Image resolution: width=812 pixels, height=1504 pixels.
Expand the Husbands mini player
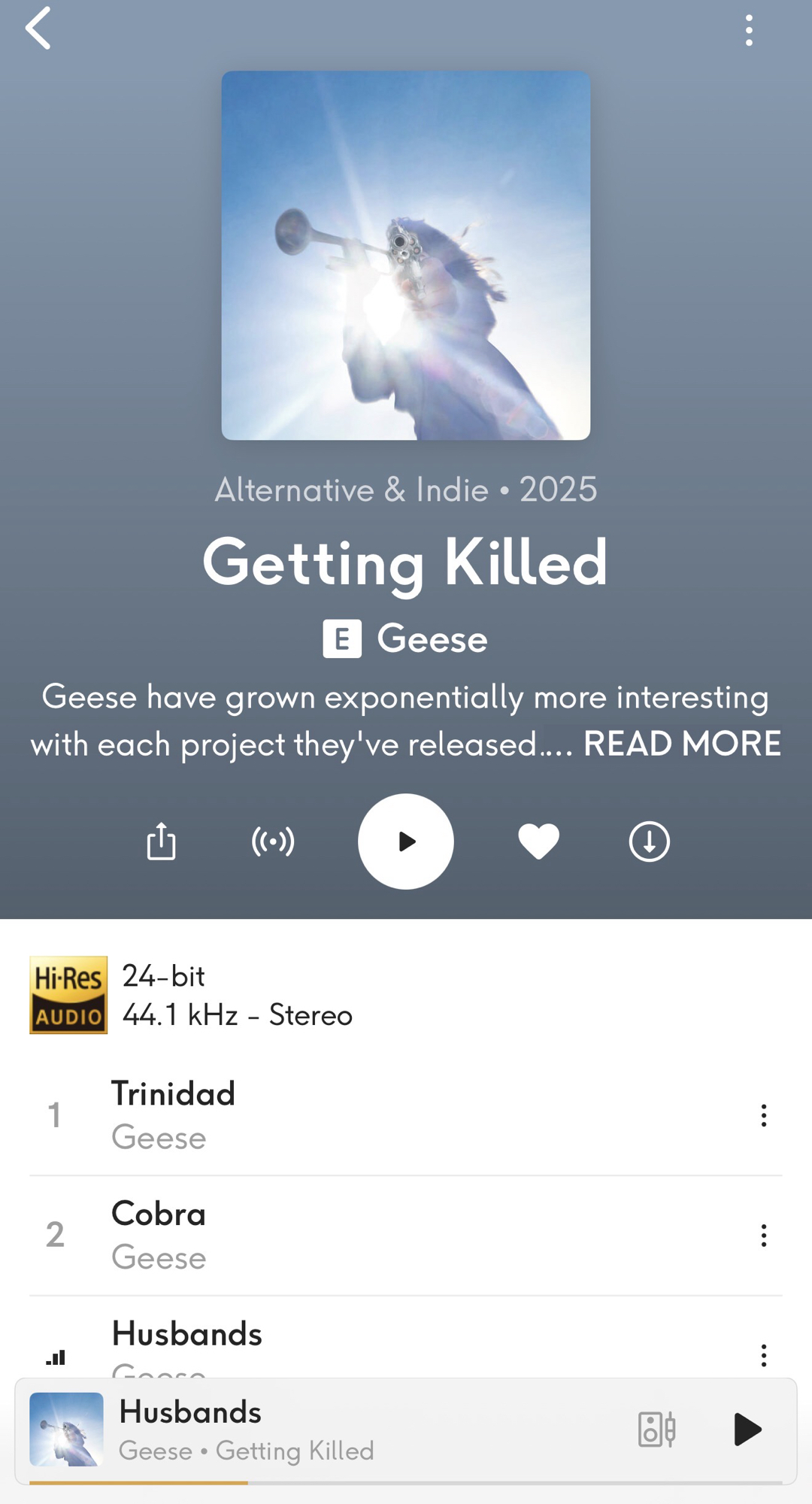tap(338, 1429)
